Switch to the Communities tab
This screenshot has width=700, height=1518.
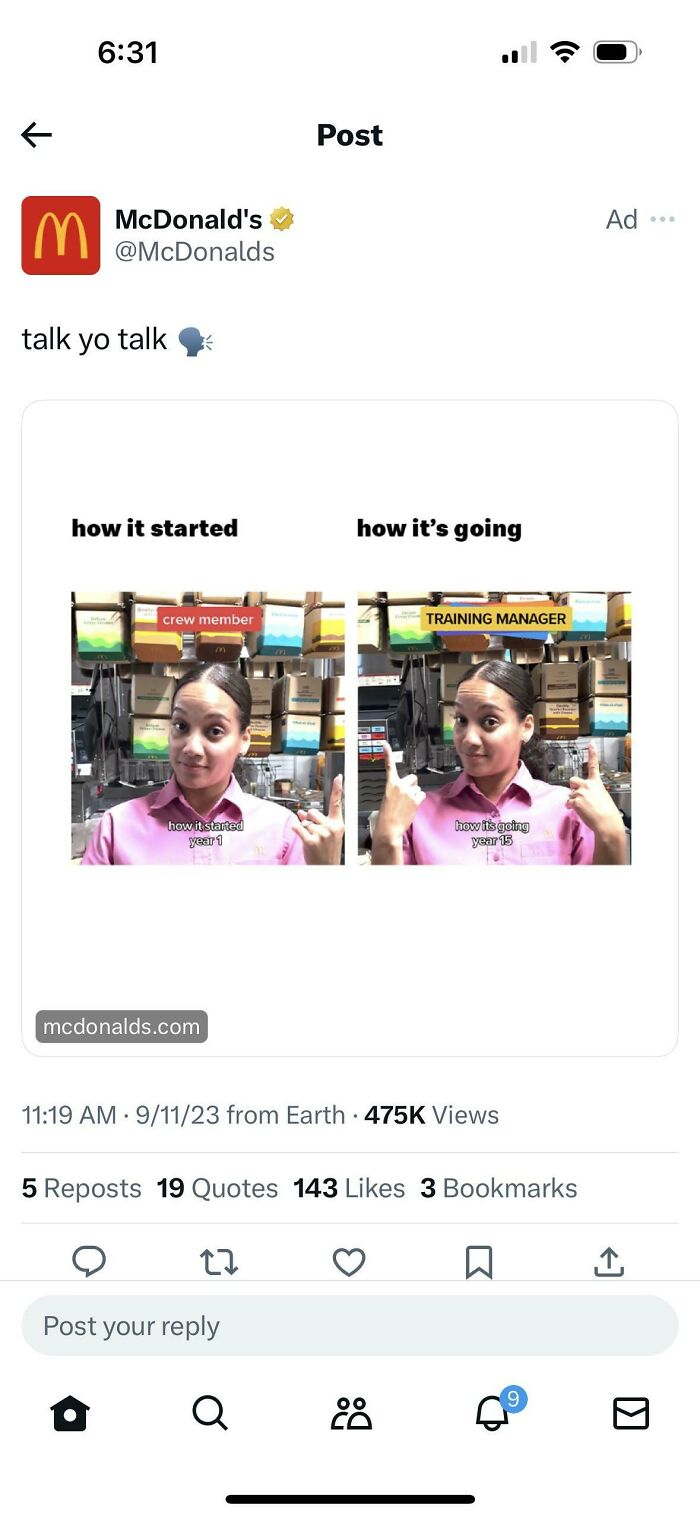(351, 1413)
